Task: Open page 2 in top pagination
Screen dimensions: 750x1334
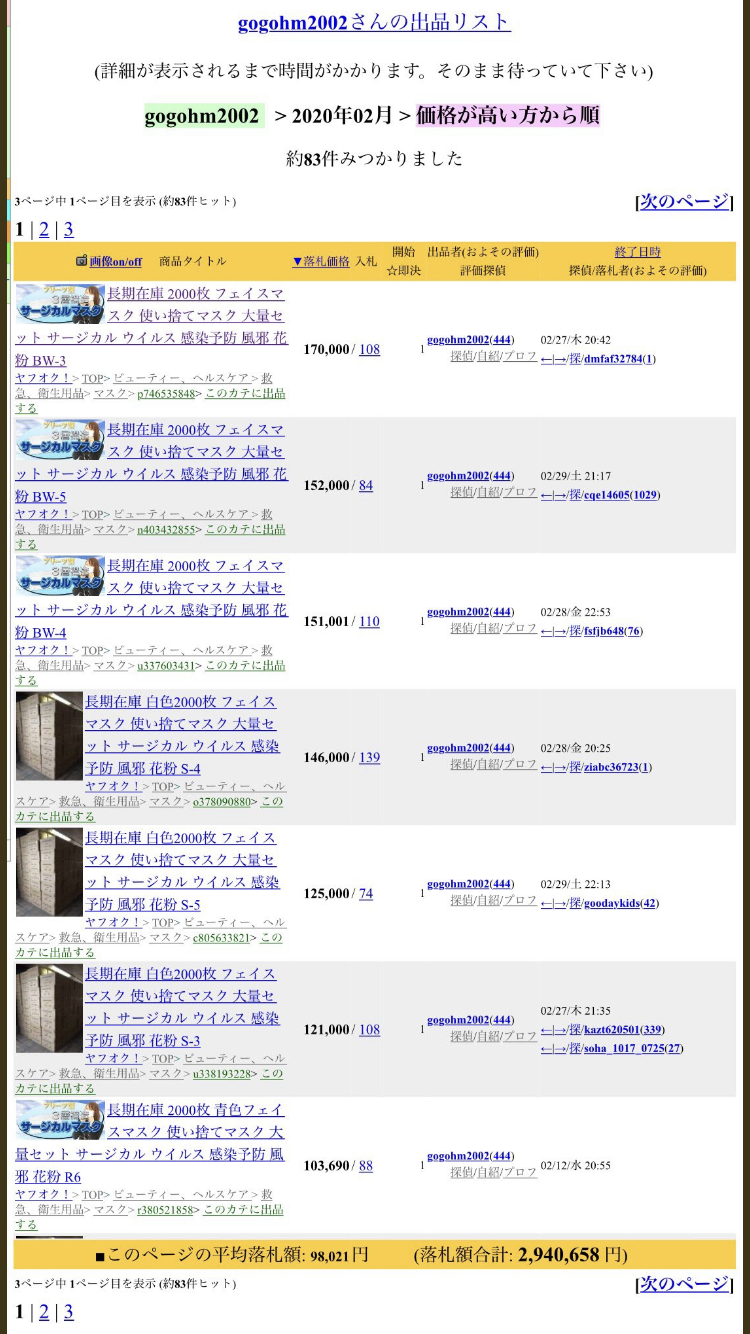Action: pos(43,229)
